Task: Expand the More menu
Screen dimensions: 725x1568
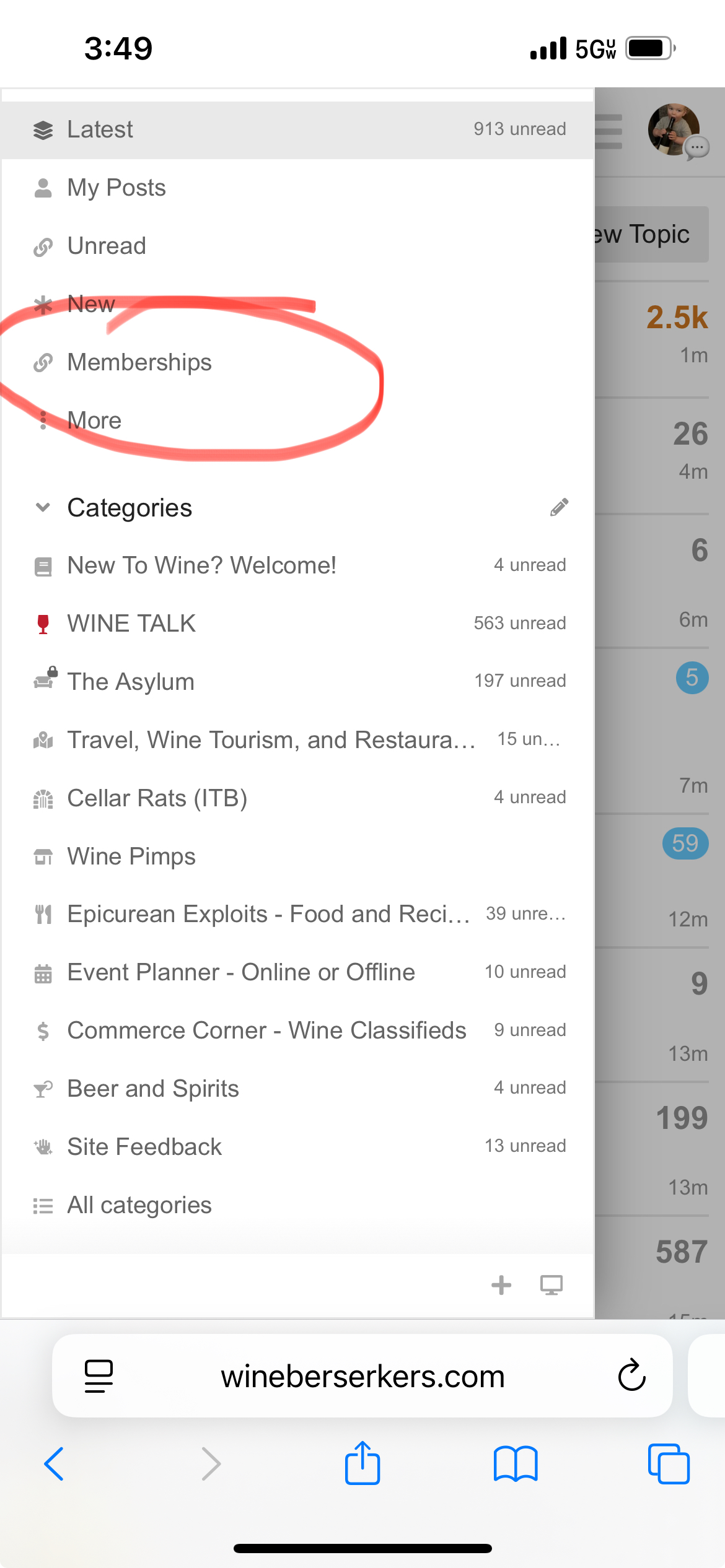Action: tap(94, 420)
